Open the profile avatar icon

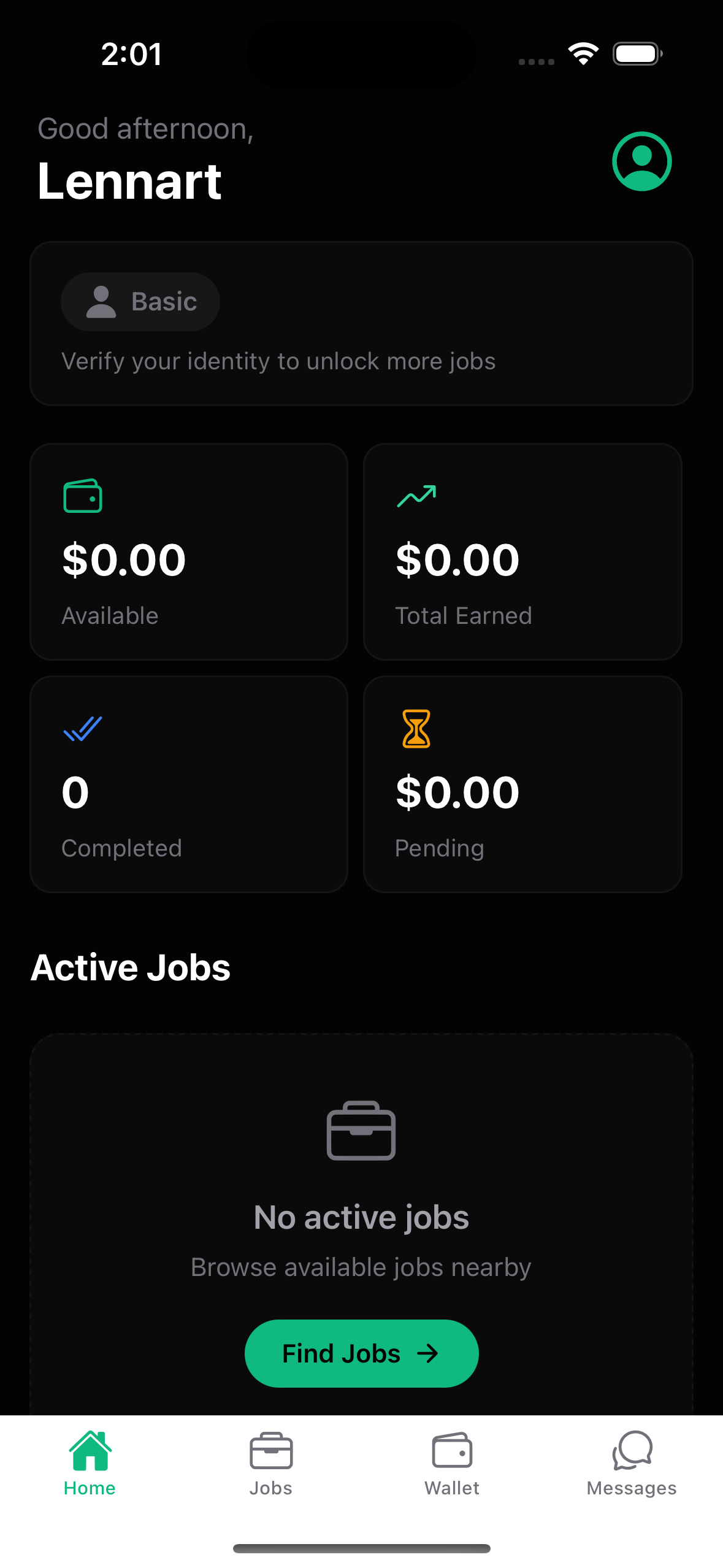pyautogui.click(x=641, y=161)
